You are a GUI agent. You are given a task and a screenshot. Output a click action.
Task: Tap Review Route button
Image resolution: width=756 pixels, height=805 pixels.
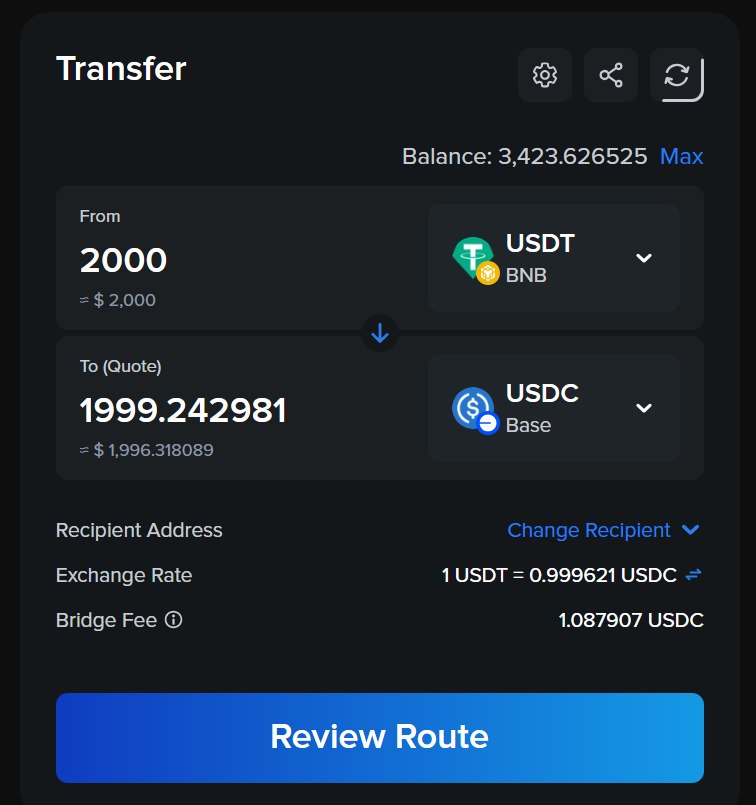coord(380,737)
